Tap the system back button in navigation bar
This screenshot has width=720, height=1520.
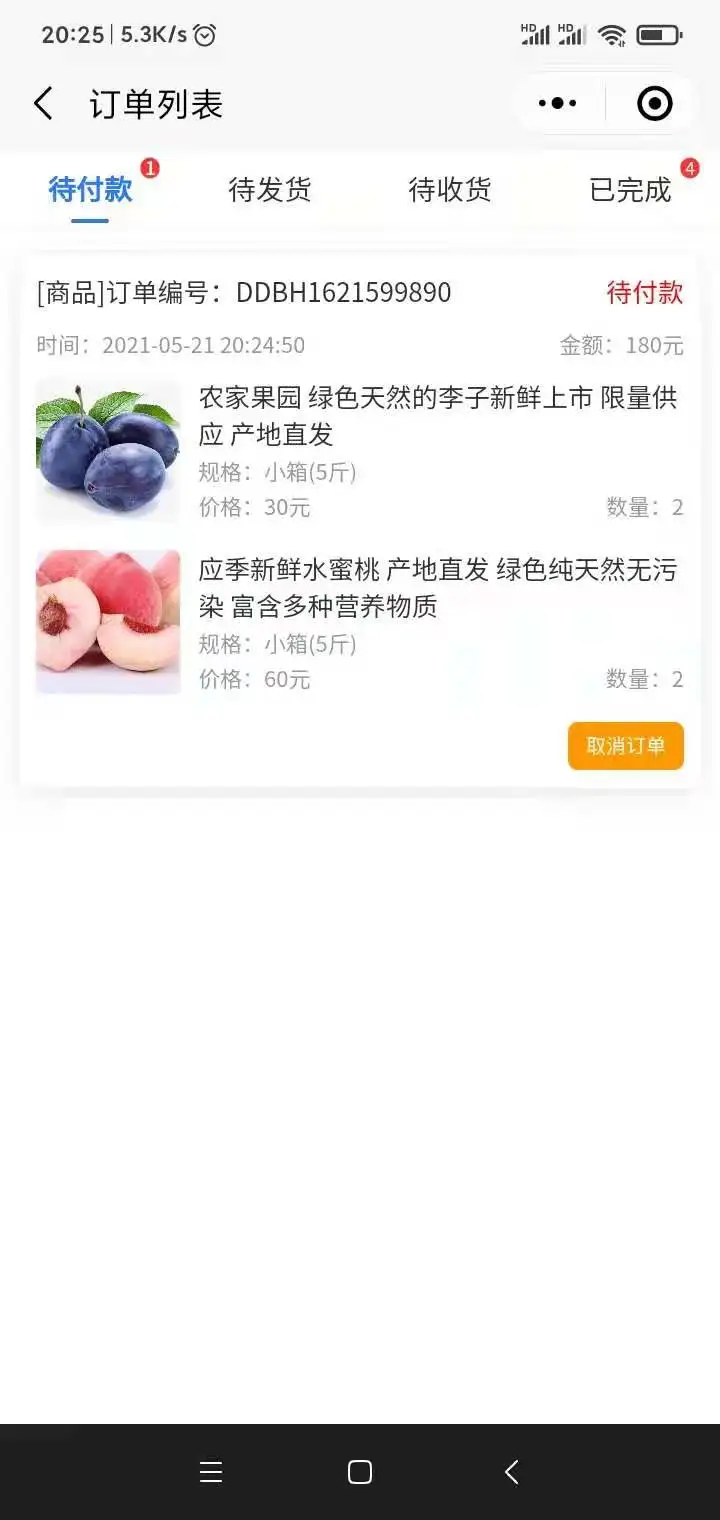pyautogui.click(x=512, y=1472)
